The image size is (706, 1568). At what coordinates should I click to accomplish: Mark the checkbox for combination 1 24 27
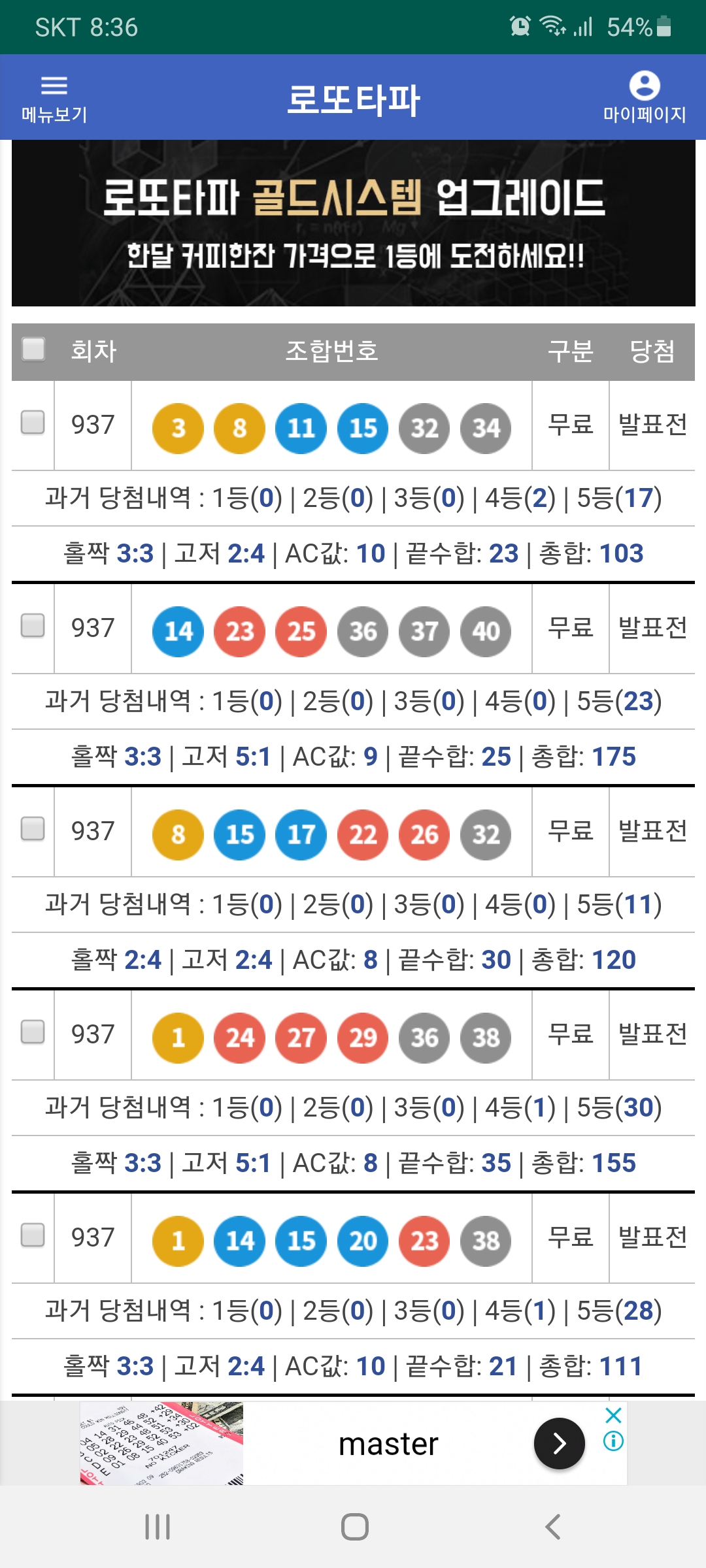33,1032
